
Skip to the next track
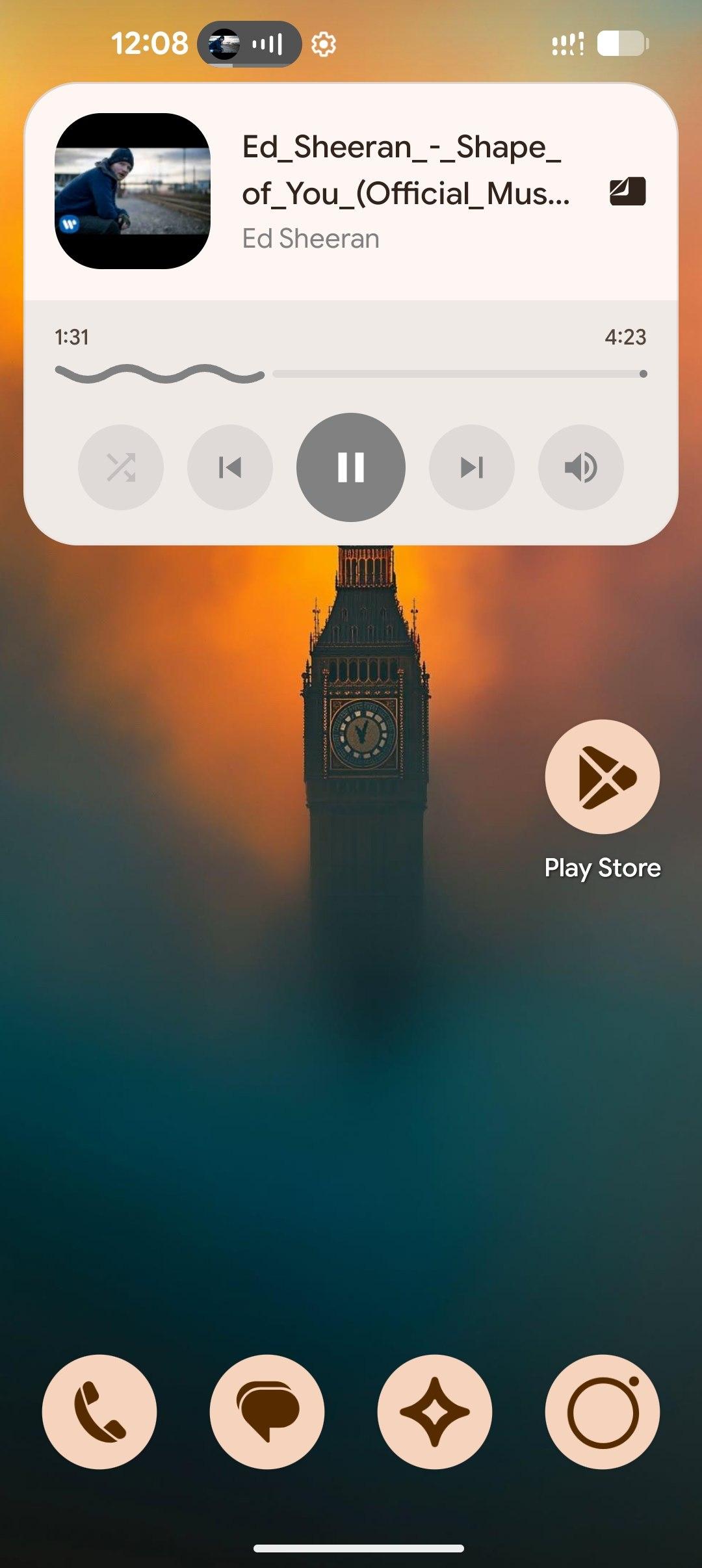click(x=472, y=467)
